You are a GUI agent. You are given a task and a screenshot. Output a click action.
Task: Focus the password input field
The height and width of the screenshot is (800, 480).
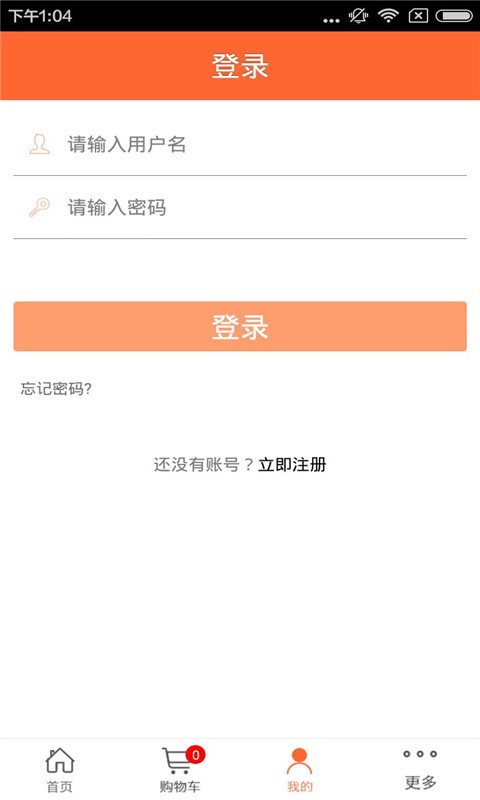240,208
